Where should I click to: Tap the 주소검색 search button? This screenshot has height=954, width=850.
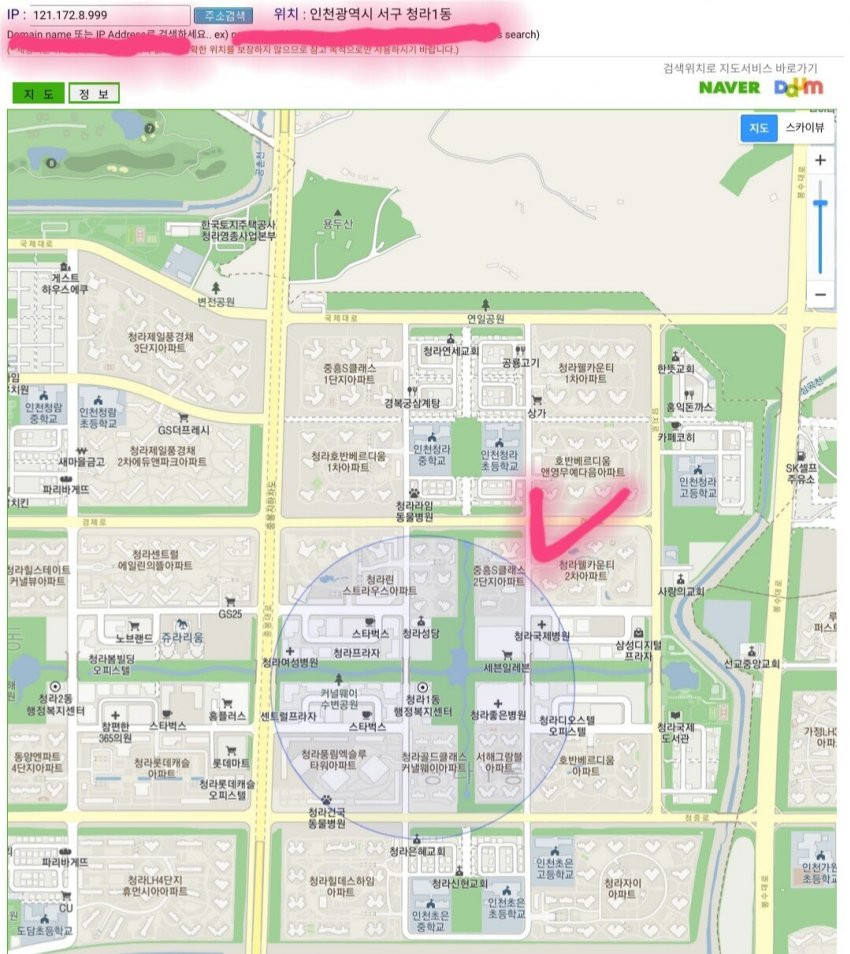pyautogui.click(x=223, y=16)
